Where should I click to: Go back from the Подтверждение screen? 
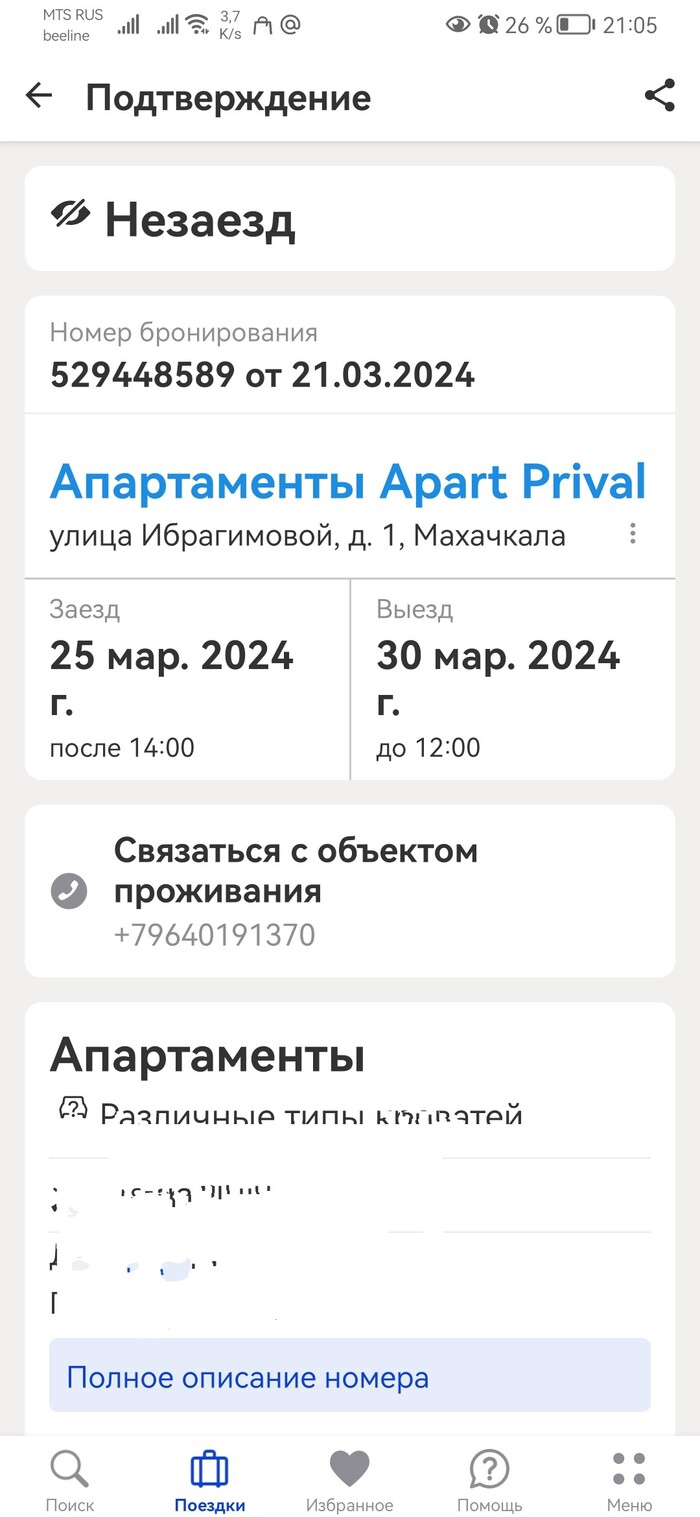(39, 96)
